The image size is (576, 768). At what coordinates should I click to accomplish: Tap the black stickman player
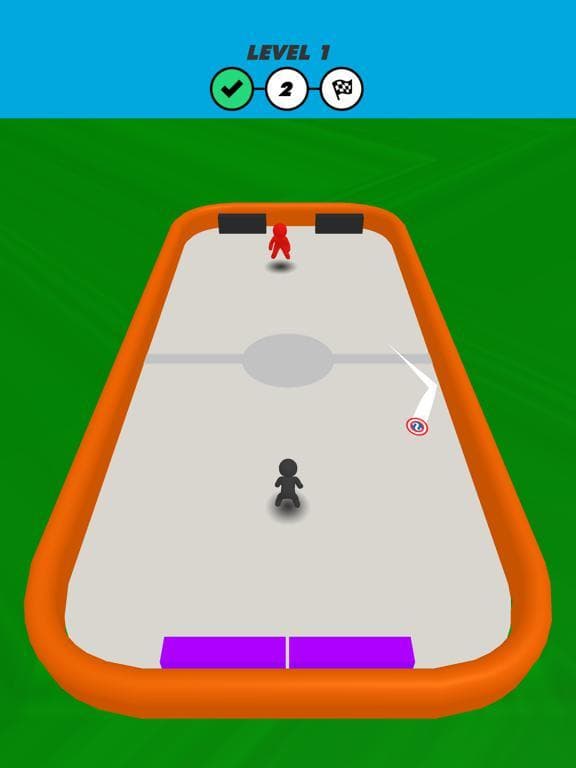coord(288,483)
